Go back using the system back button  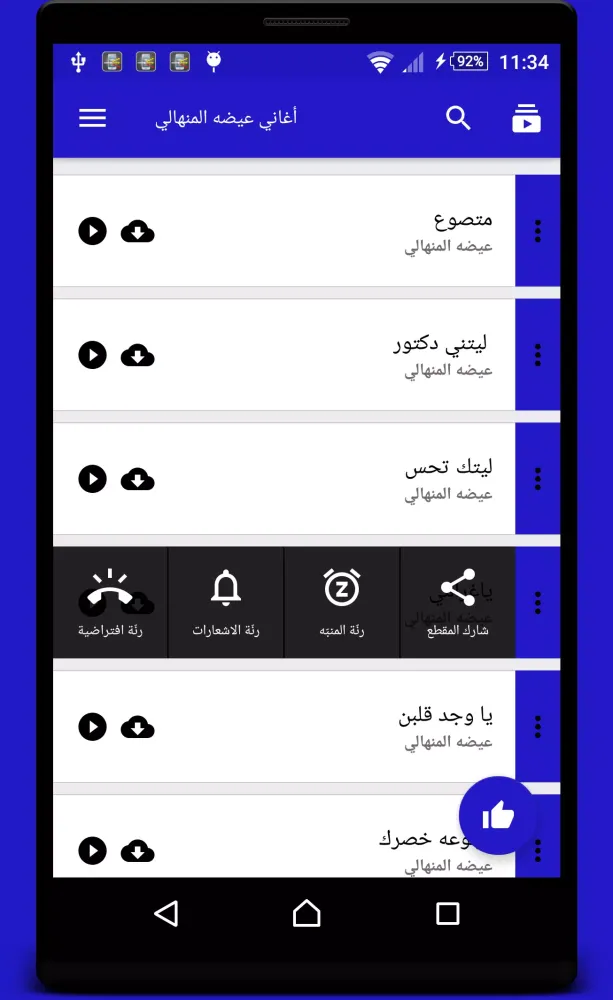pos(166,913)
